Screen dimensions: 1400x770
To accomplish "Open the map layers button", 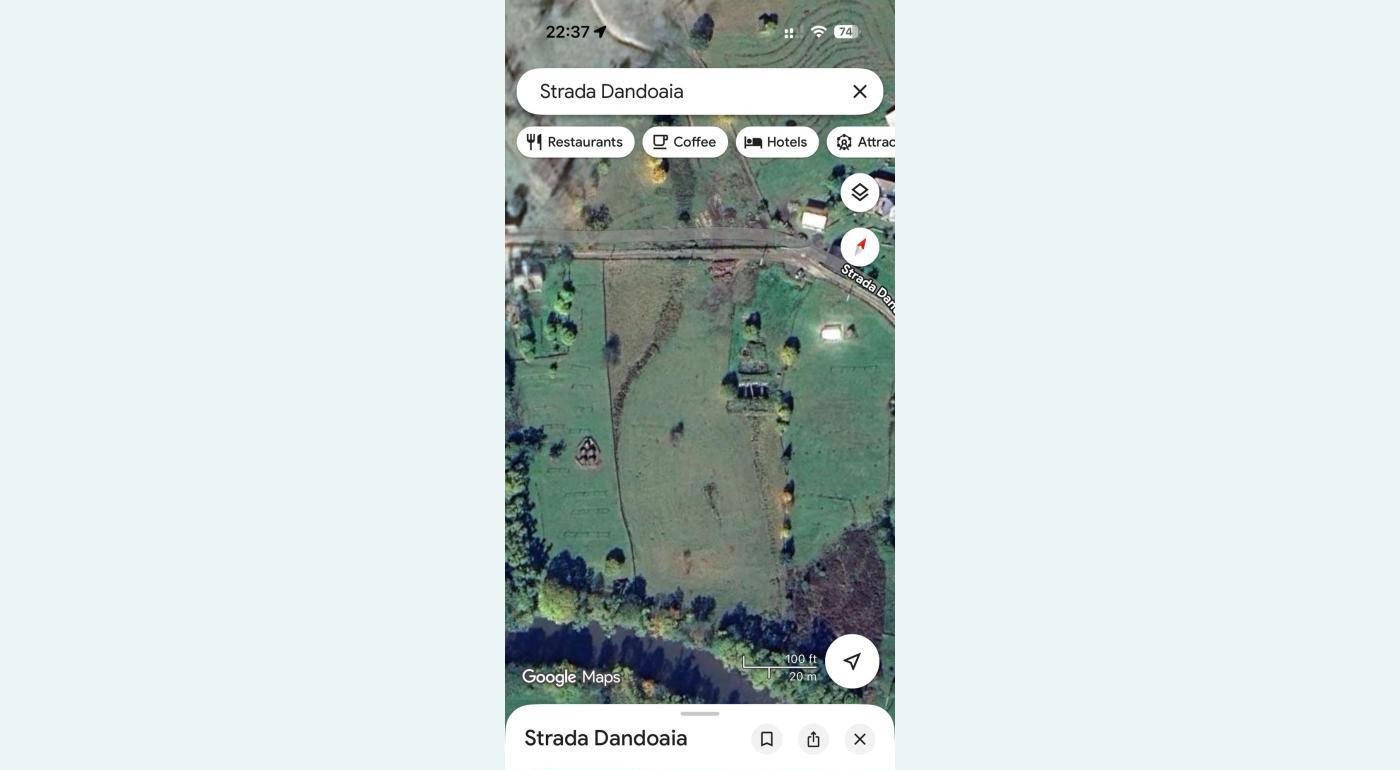I will pos(859,192).
